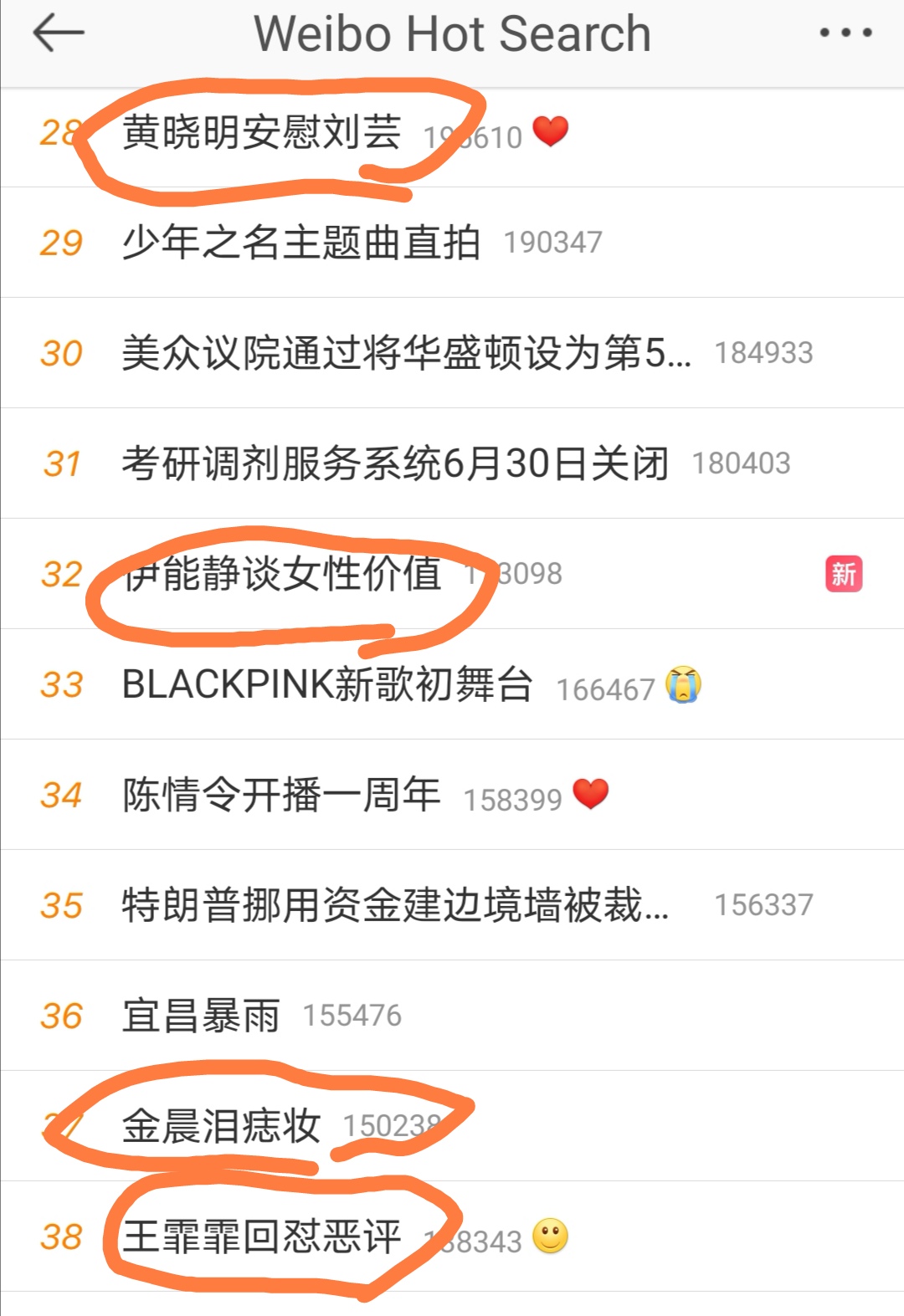Open hot search 王霏霏回怼恶评
This screenshot has height=1316, width=904.
tap(261, 1237)
